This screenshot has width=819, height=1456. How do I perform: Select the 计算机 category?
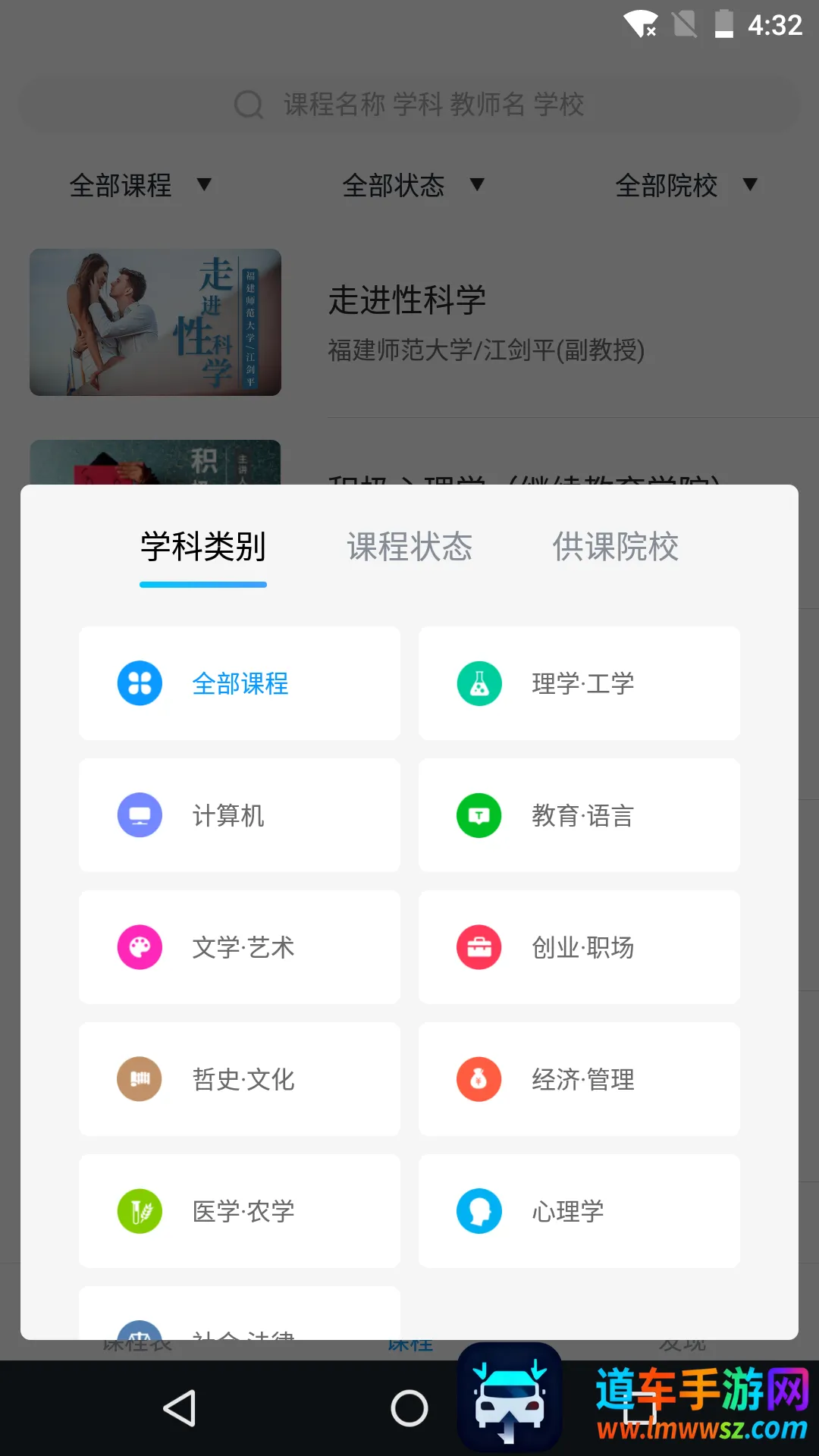(240, 815)
